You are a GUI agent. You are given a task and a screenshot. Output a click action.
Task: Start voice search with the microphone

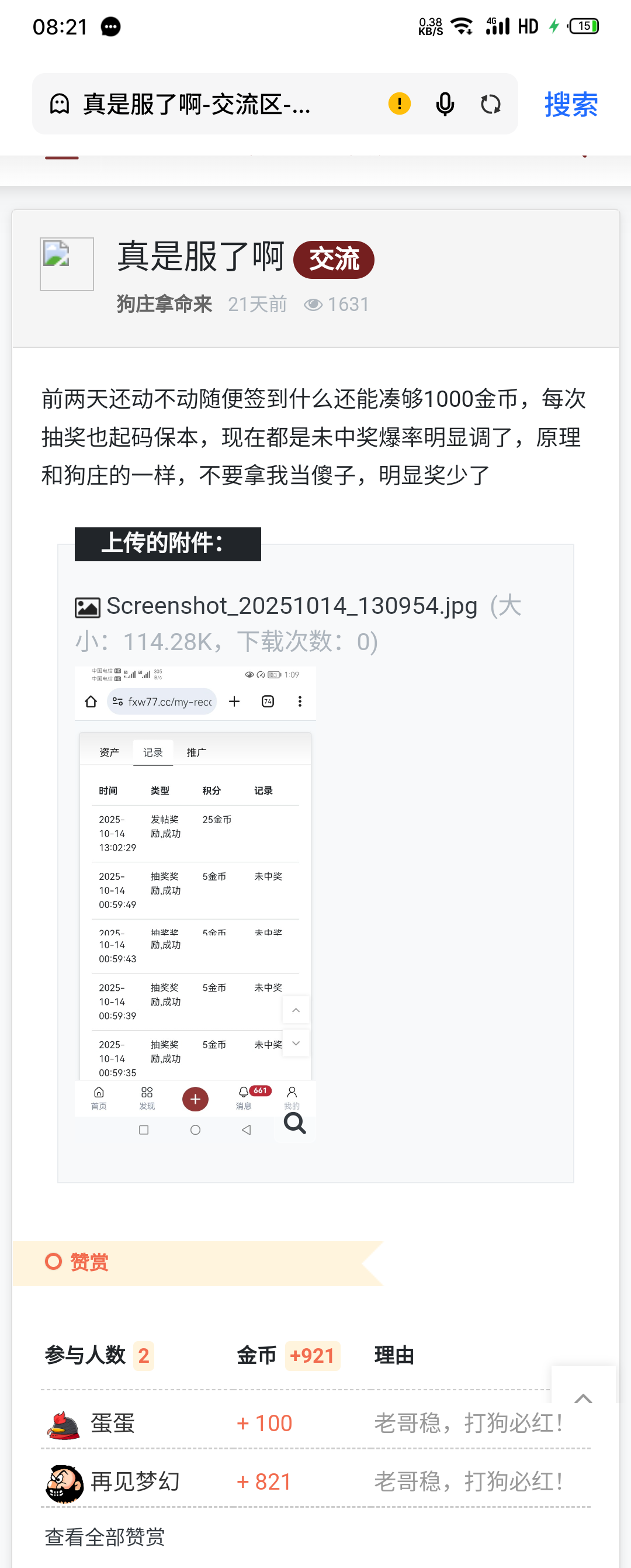point(445,104)
